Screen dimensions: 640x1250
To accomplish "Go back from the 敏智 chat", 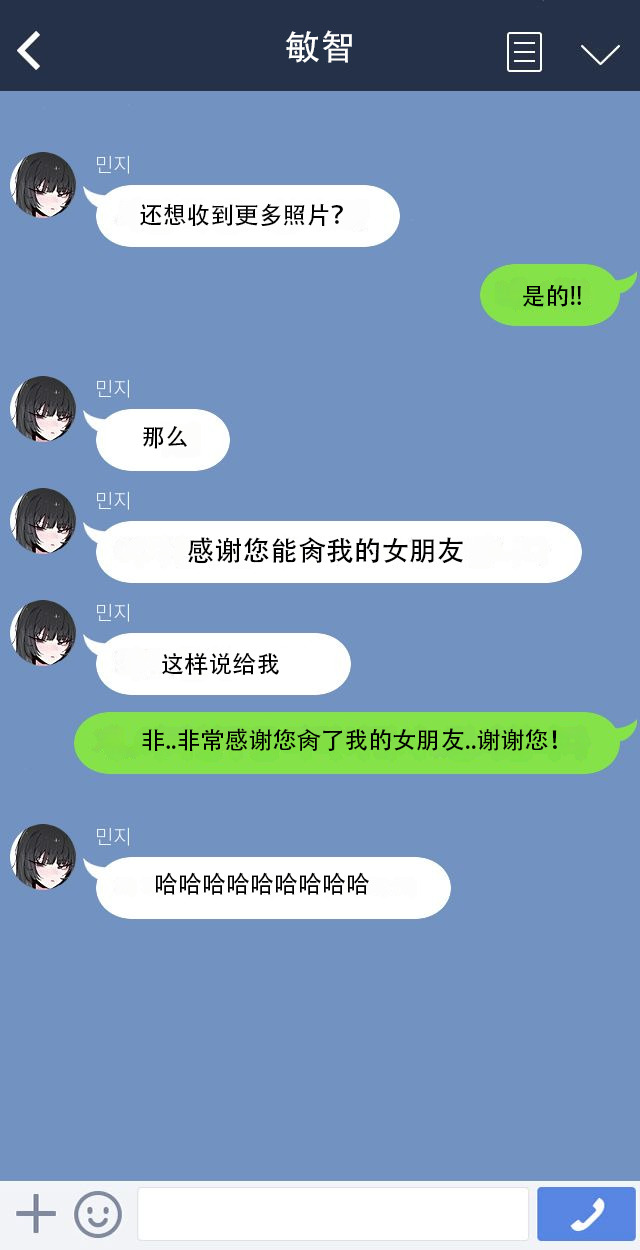I will pos(30,51).
